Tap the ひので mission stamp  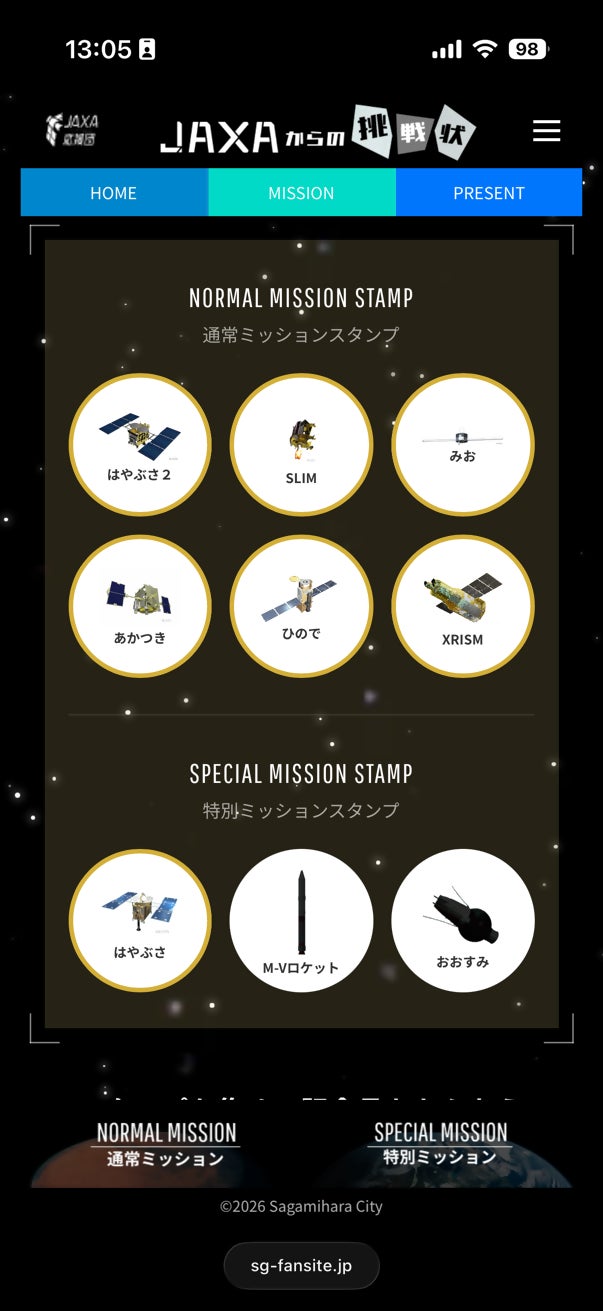(301, 606)
